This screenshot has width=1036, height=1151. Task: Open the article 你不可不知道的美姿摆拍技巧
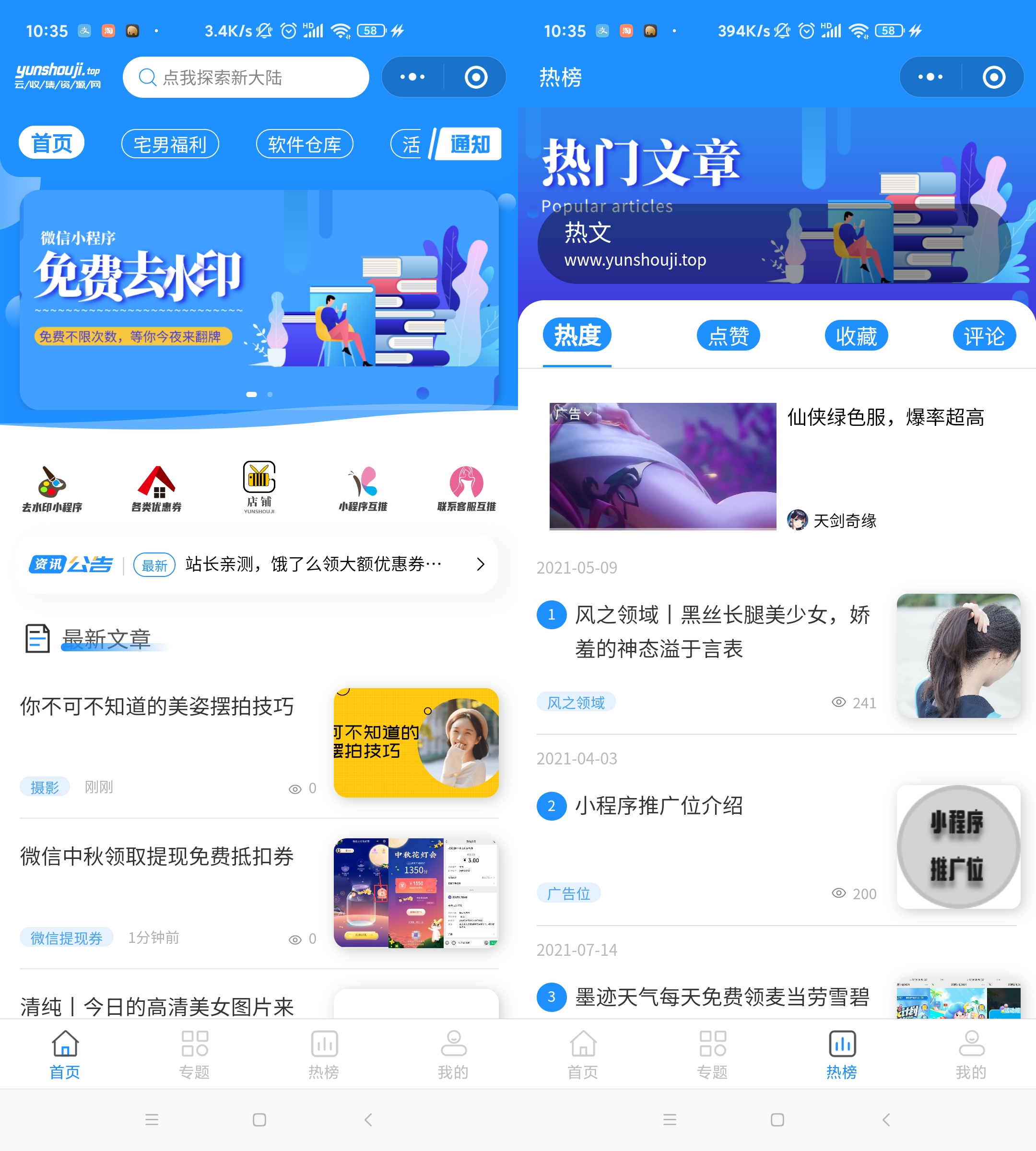tap(157, 706)
